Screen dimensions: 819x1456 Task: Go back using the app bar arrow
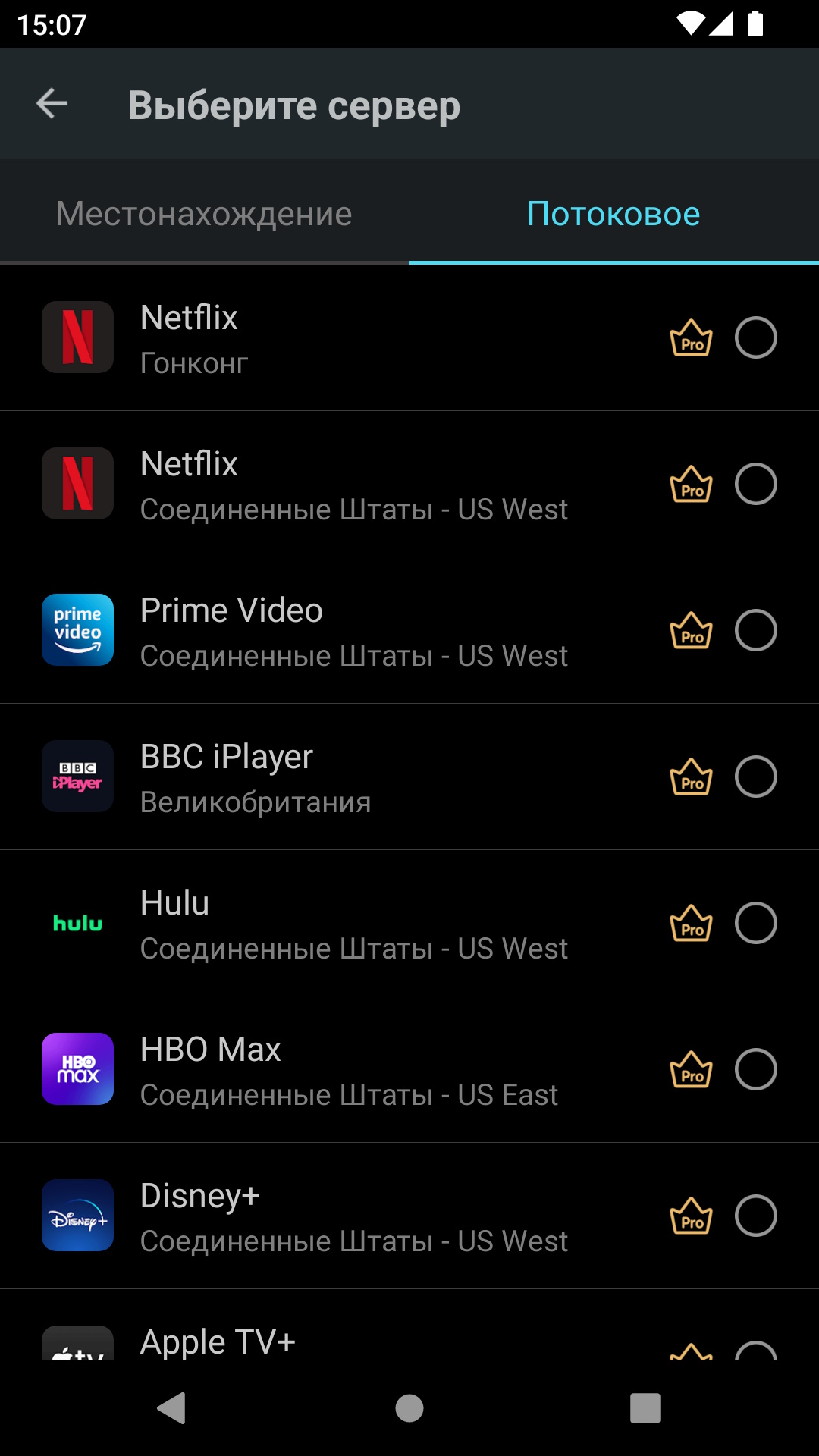[52, 104]
